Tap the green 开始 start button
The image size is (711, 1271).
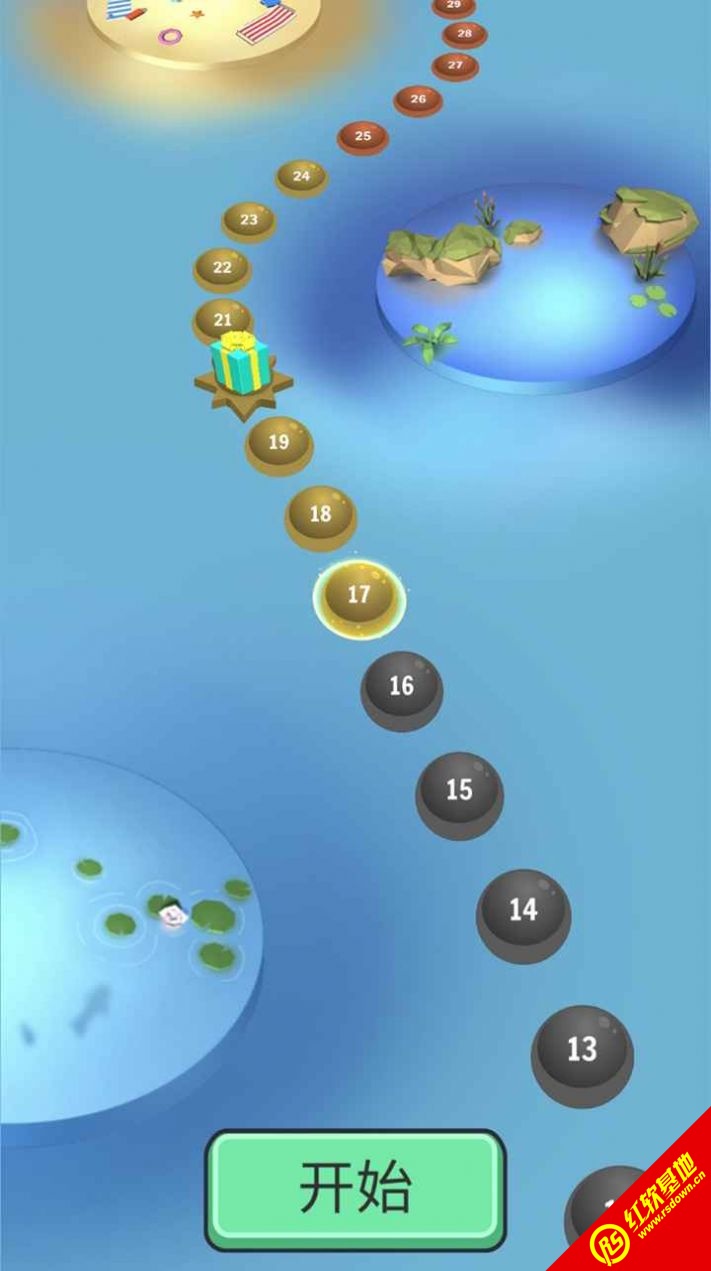click(x=355, y=1189)
